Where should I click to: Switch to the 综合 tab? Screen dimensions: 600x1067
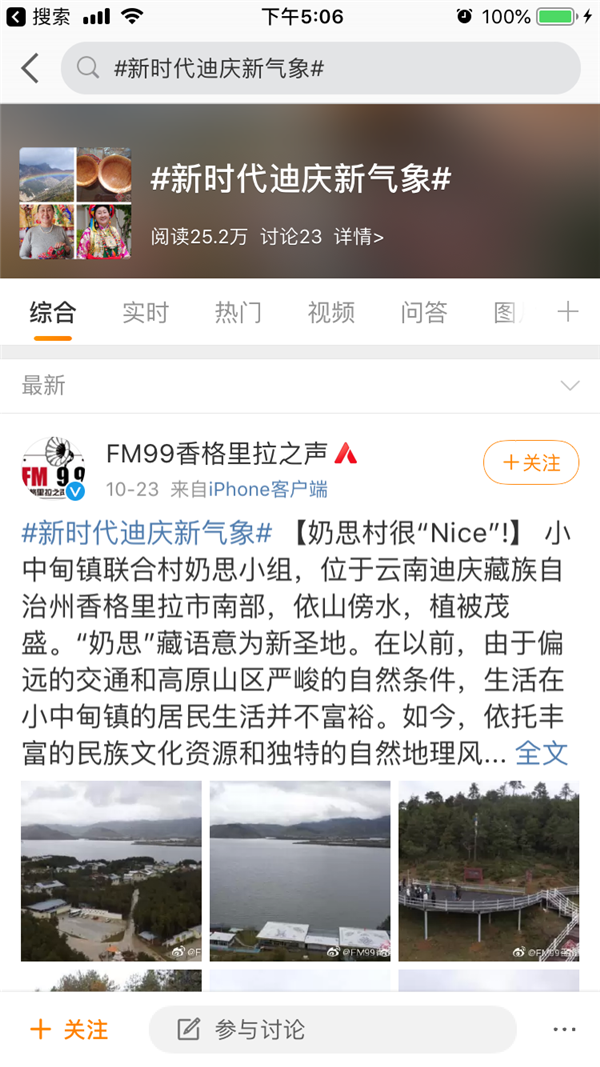pos(52,312)
